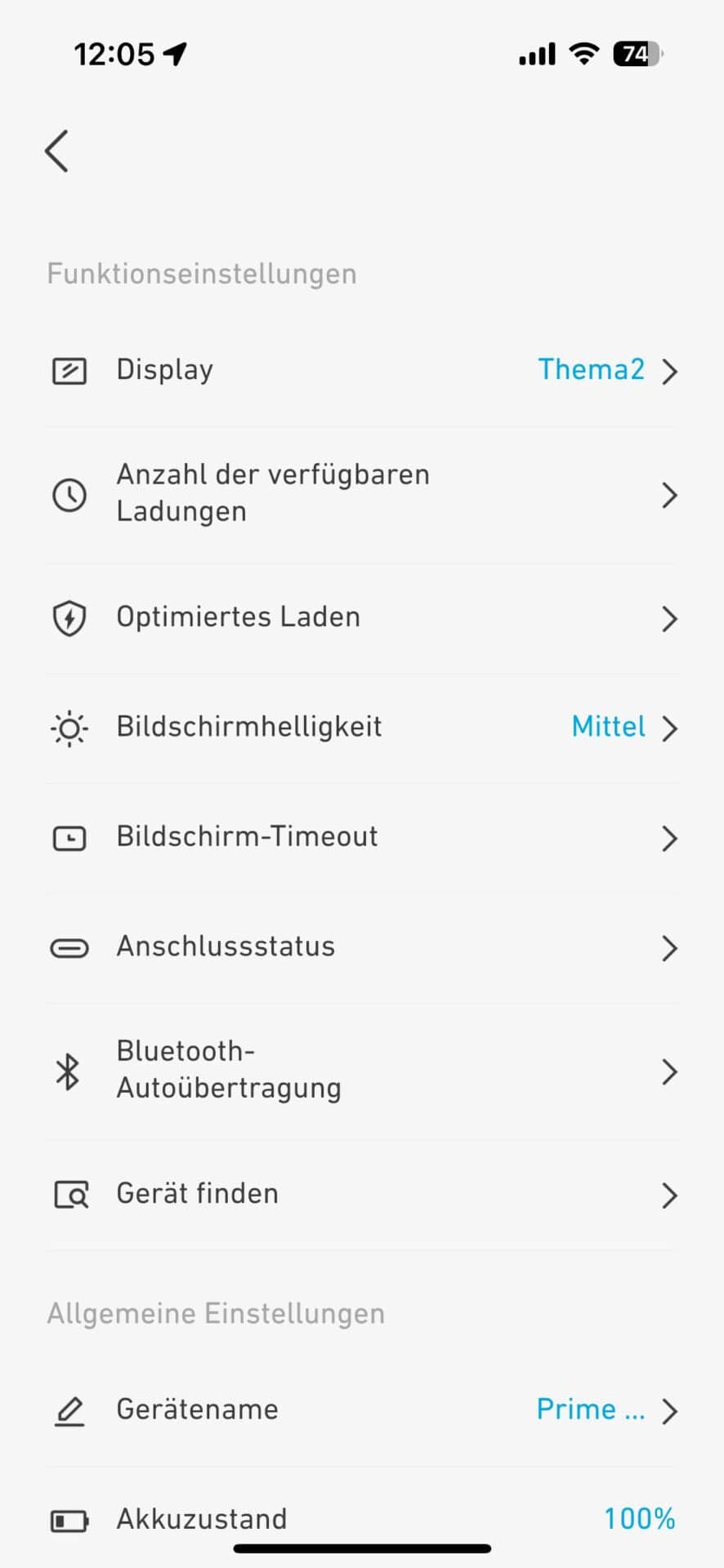
Task: Select Gerät finden
Action: coord(362,1194)
